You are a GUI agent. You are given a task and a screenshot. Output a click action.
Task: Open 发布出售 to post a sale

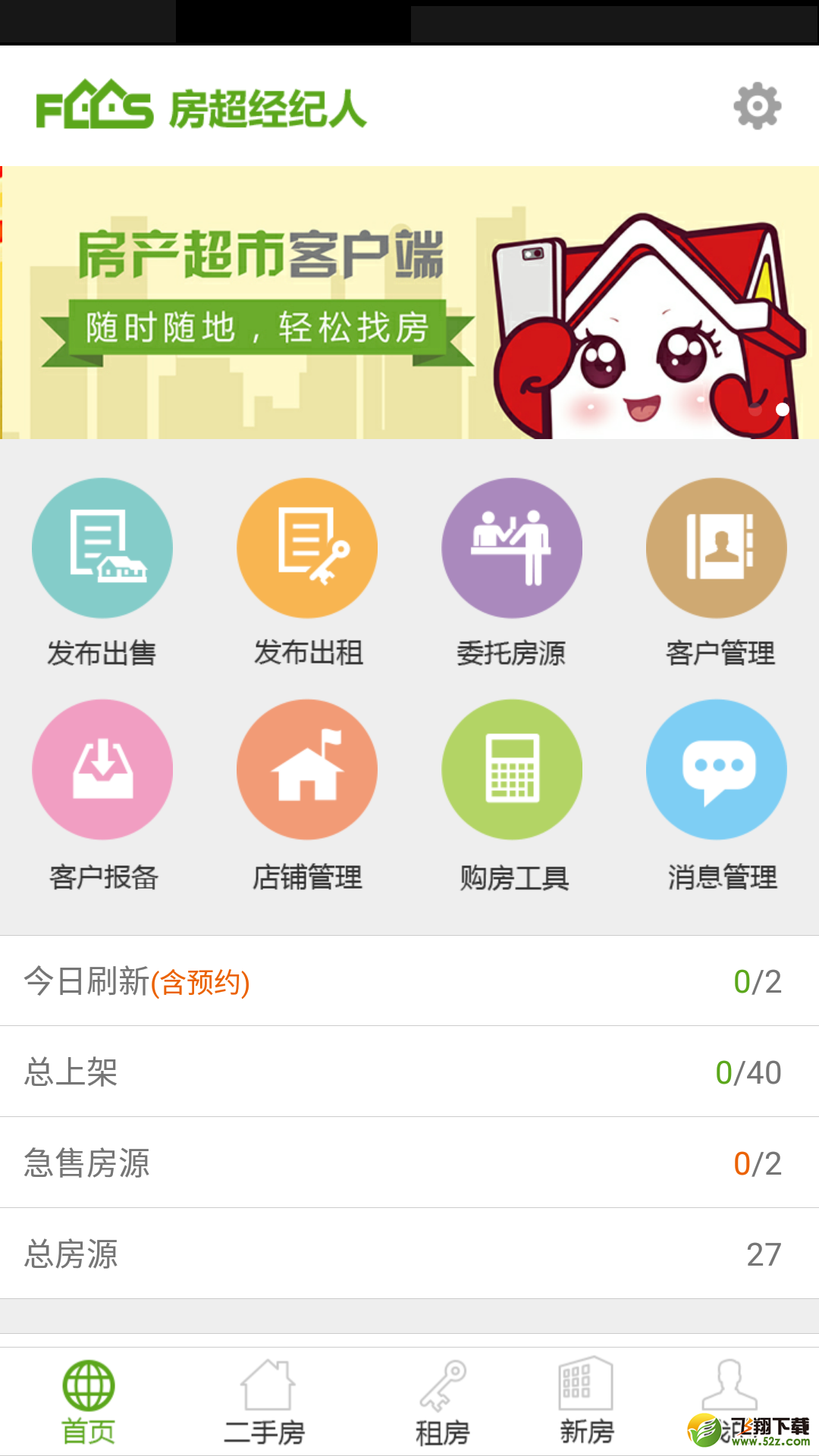102,573
